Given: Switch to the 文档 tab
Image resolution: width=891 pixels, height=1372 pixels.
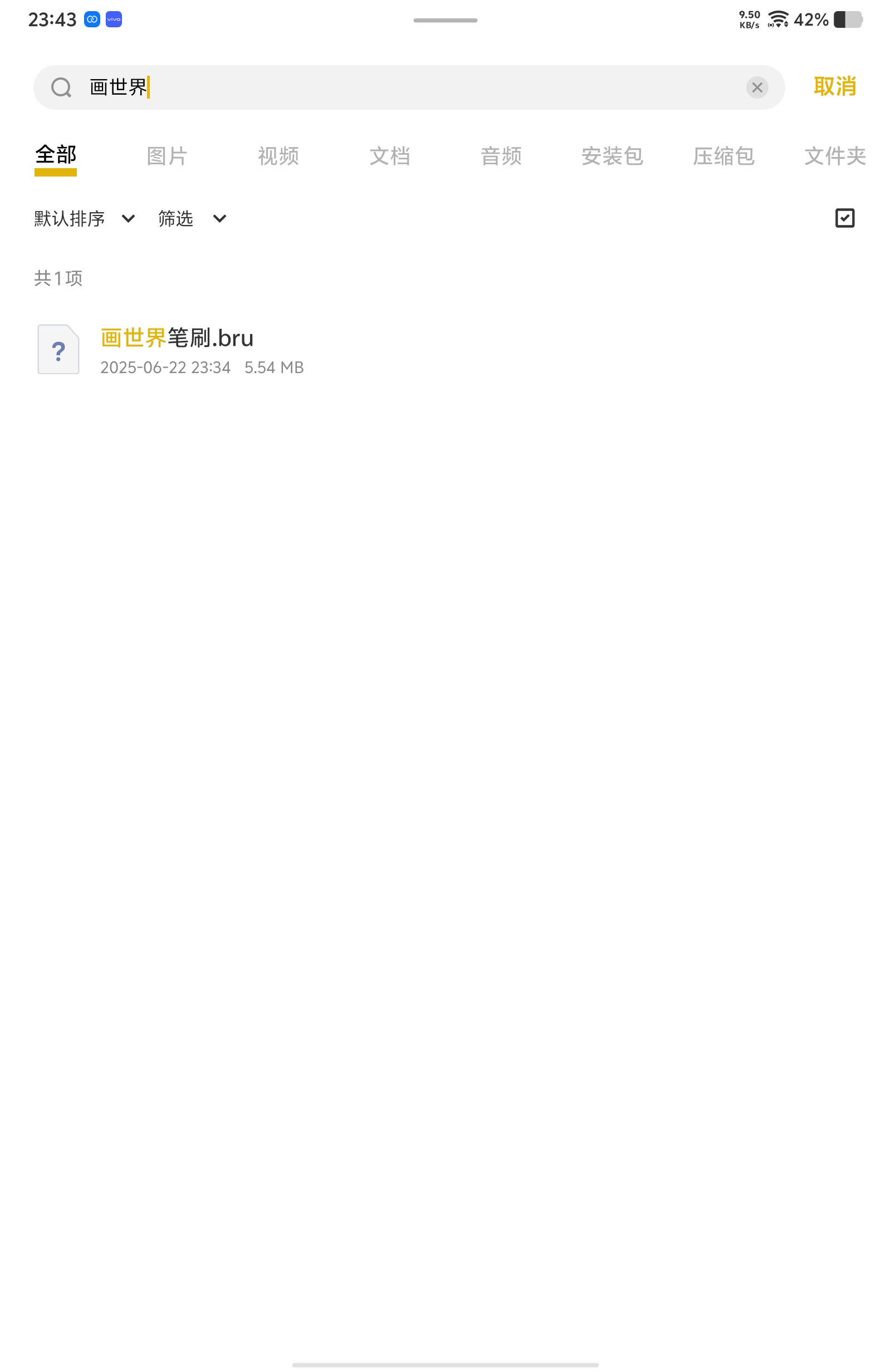Looking at the screenshot, I should 389,156.
